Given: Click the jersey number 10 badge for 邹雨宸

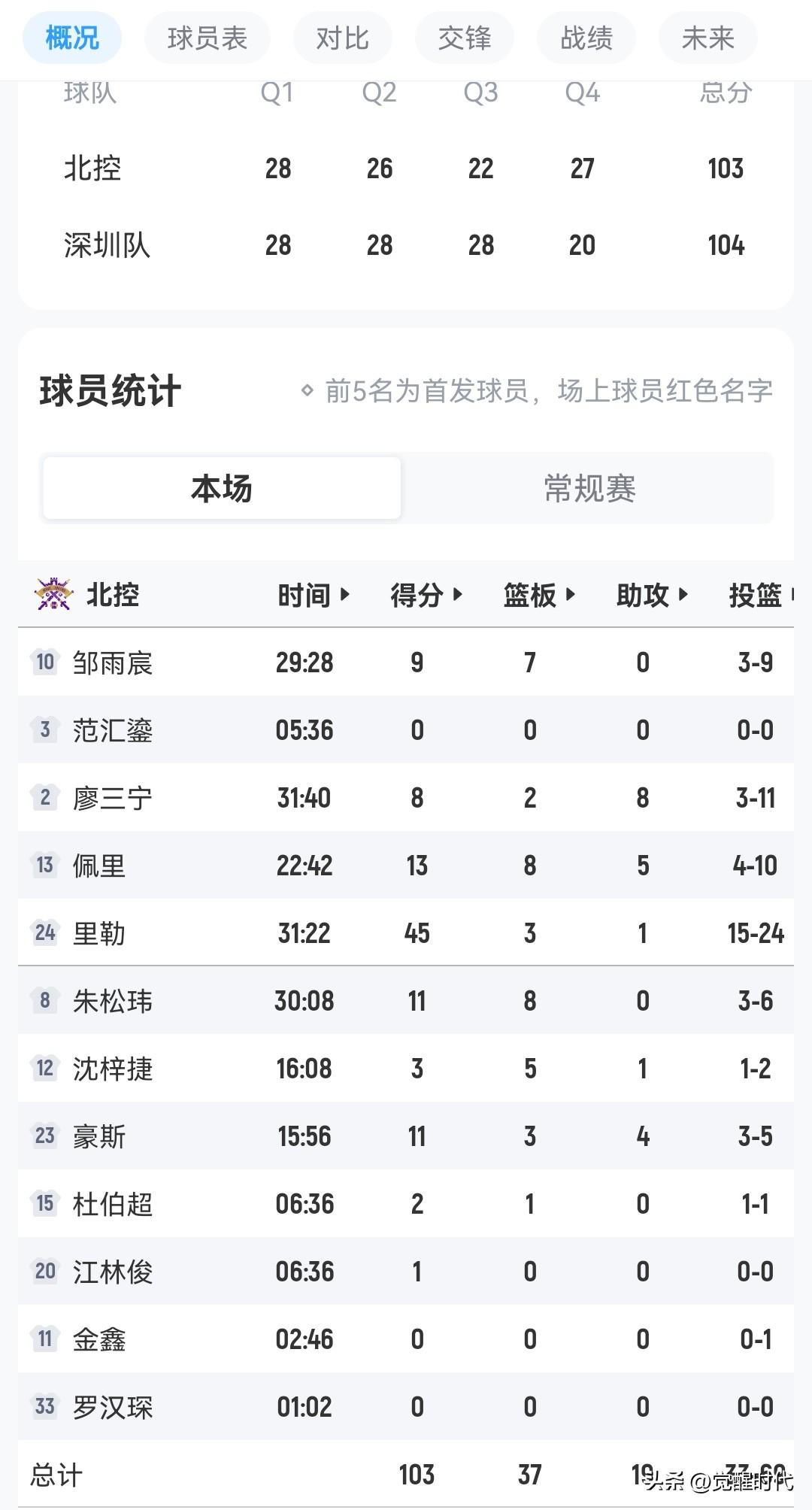Looking at the screenshot, I should [x=44, y=663].
